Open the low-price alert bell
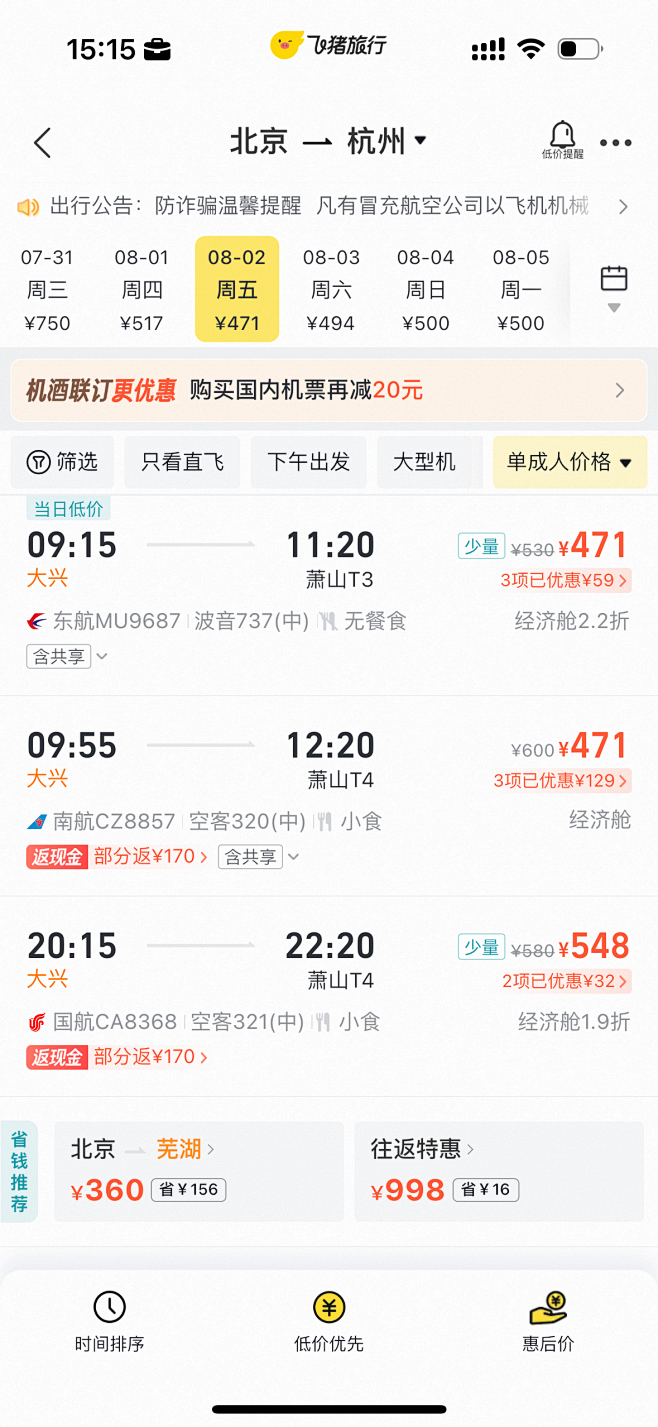This screenshot has height=1427, width=658. tap(563, 140)
